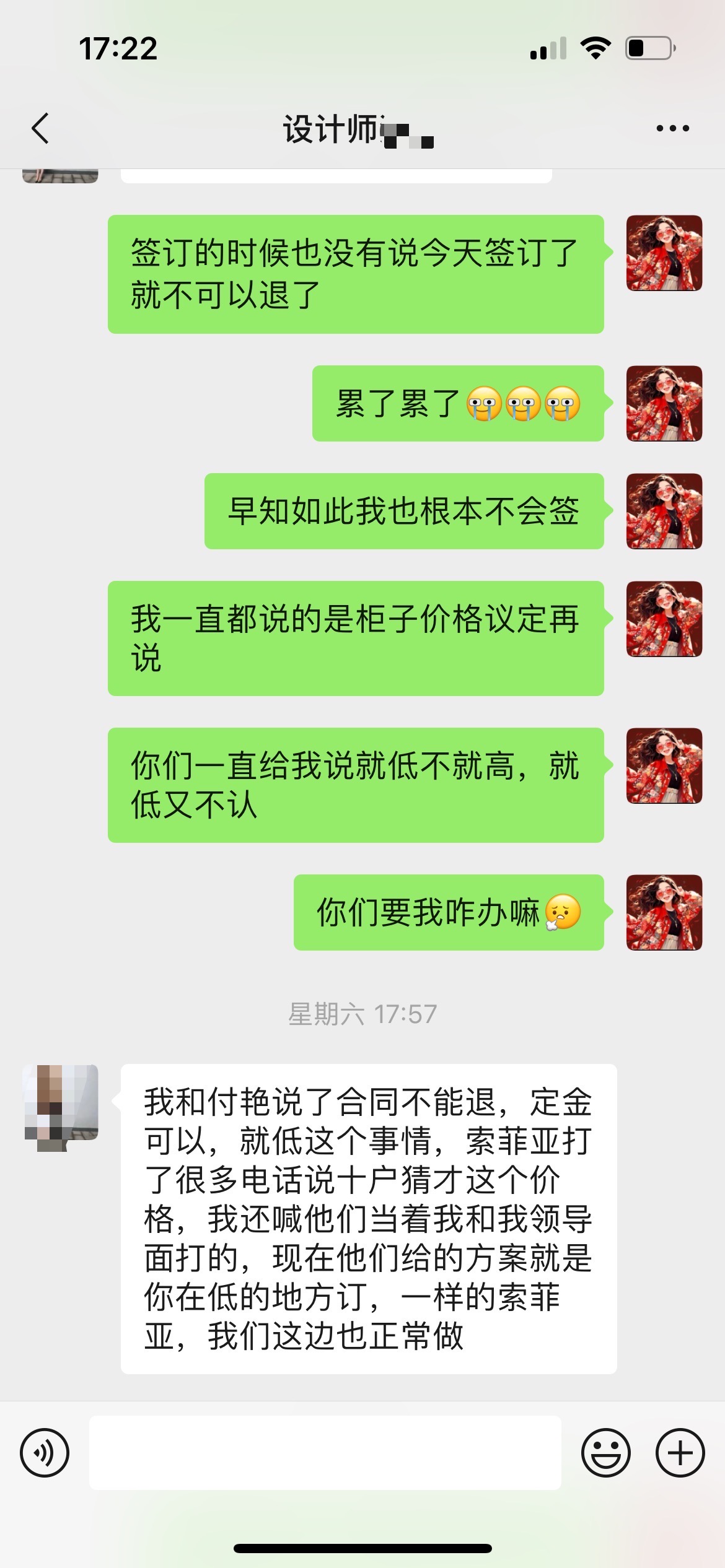
Task: Switch to voice message input
Action: coord(45,1453)
